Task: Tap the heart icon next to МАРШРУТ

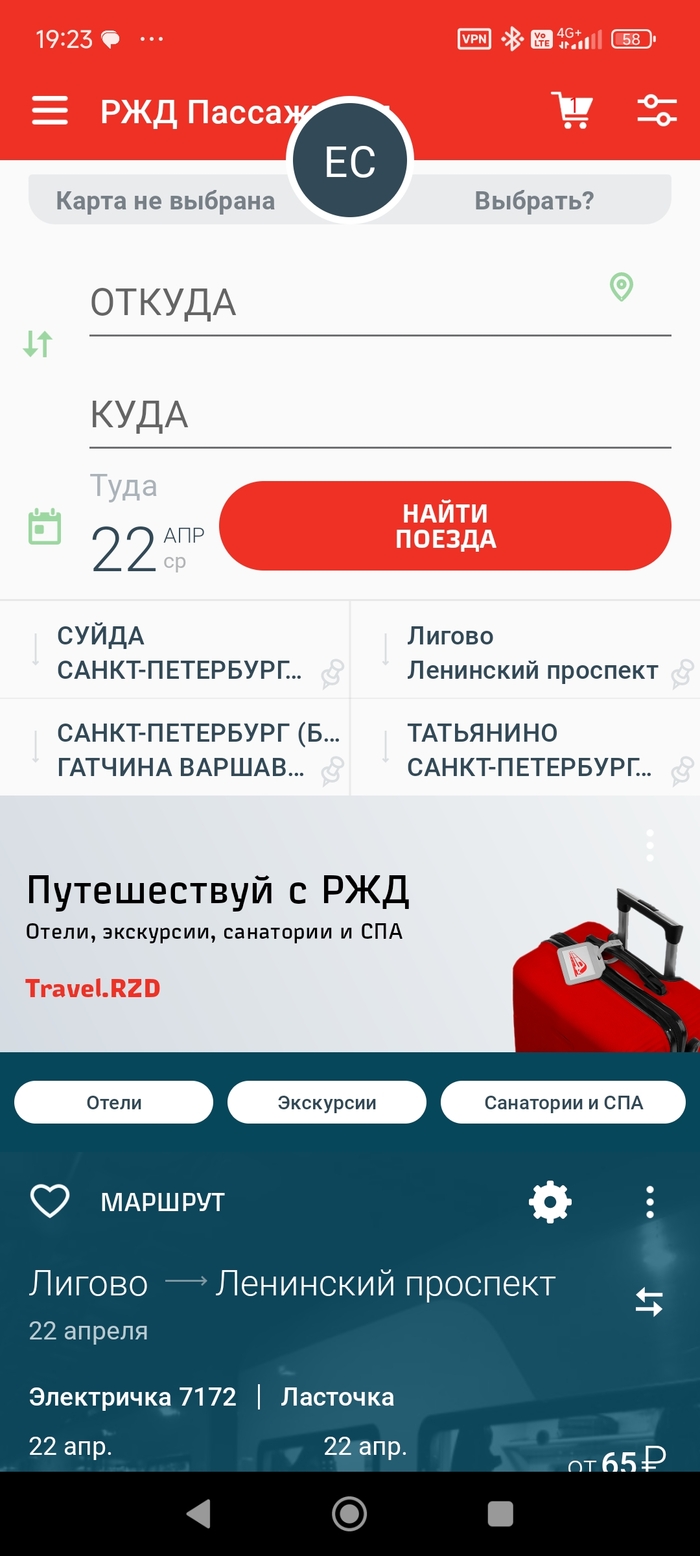Action: pyautogui.click(x=49, y=1201)
